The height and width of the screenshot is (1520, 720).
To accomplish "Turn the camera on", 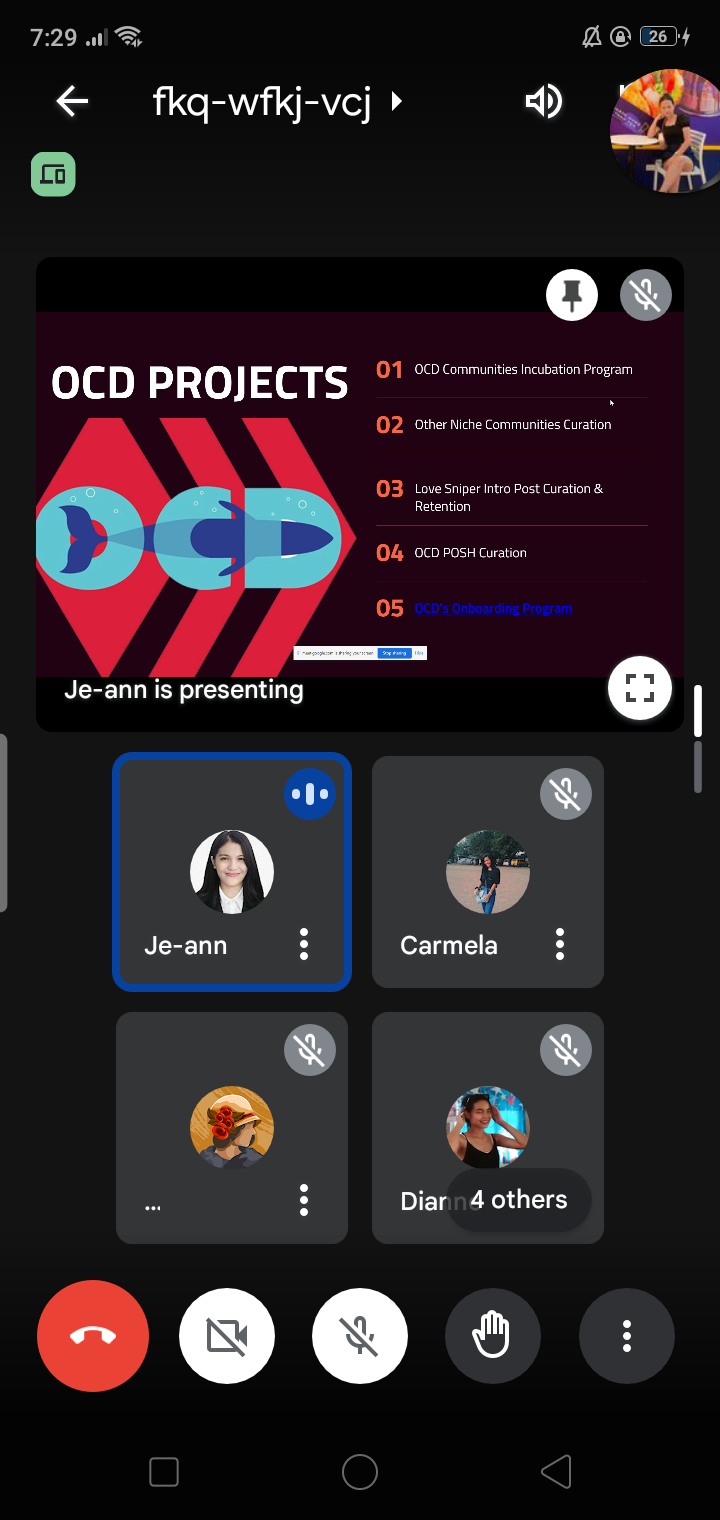I will [227, 1336].
